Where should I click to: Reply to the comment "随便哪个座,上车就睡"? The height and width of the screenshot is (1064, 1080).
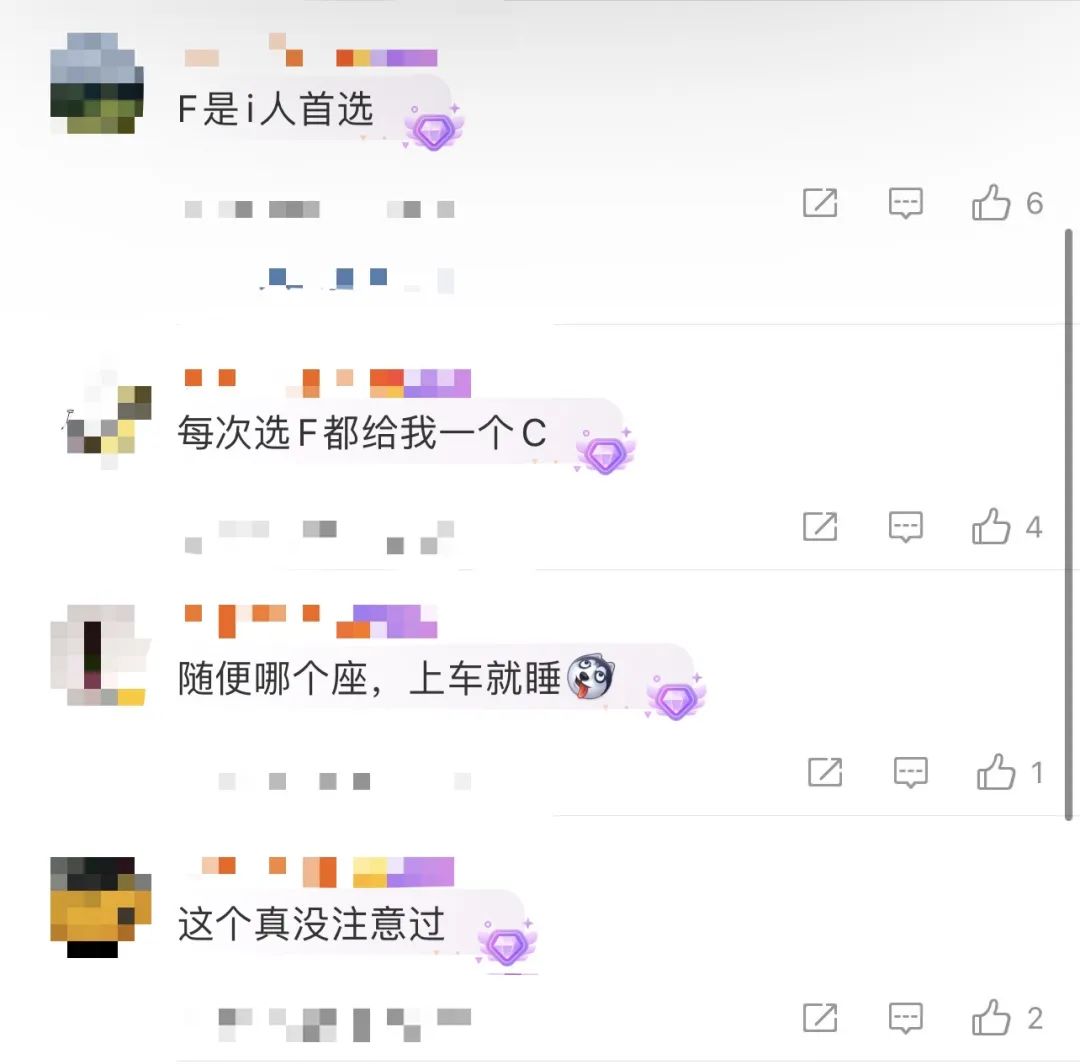[x=911, y=772]
